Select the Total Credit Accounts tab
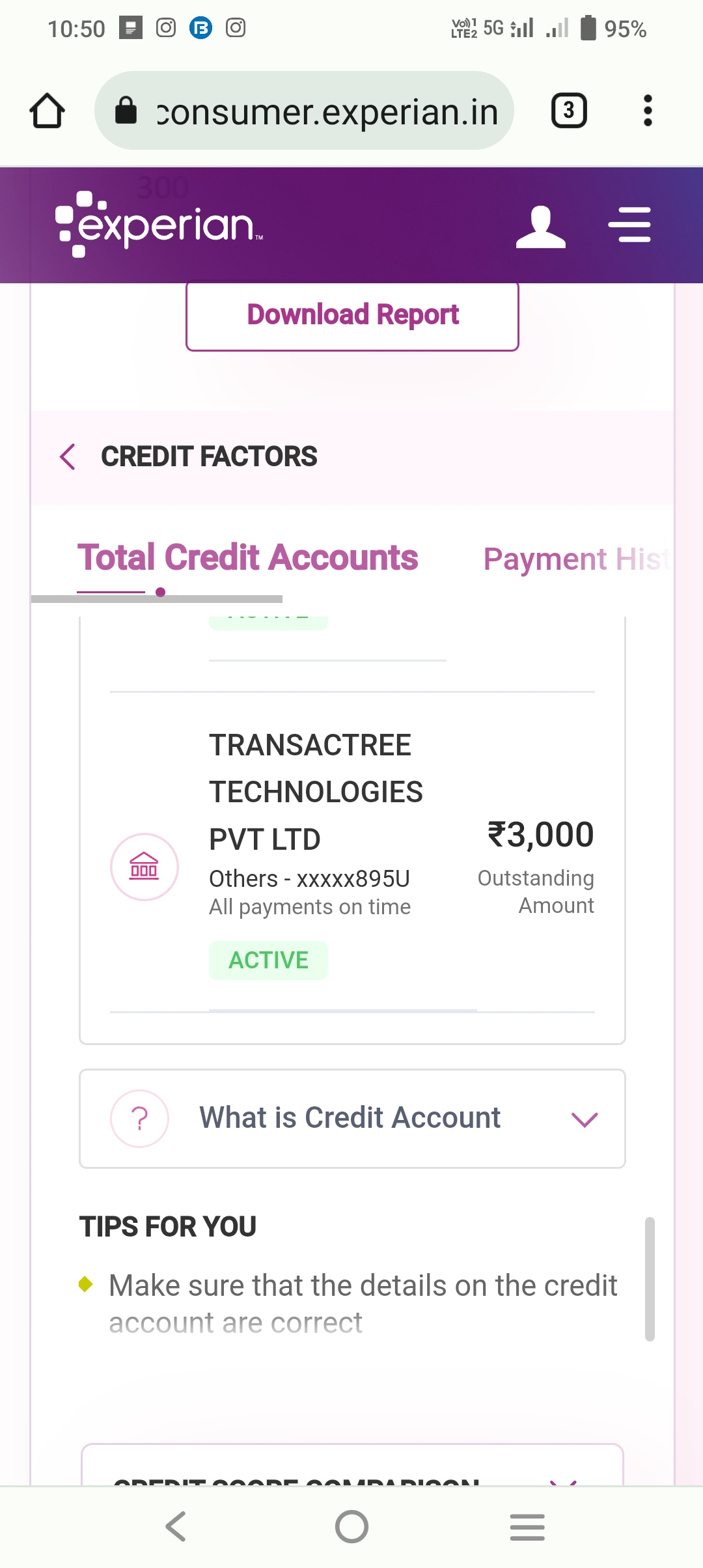The height and width of the screenshot is (1568, 703). coord(247,558)
